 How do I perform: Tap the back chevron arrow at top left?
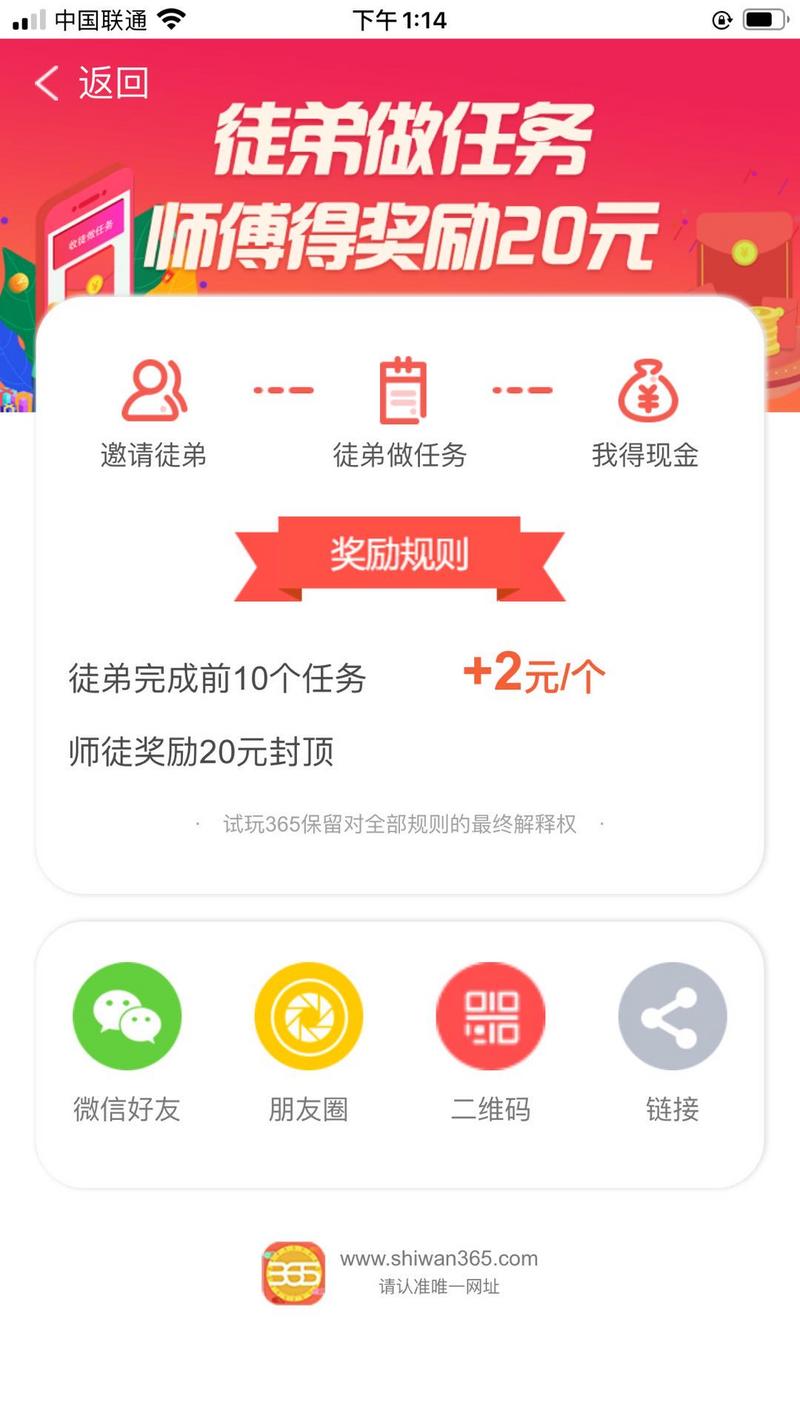pos(46,85)
